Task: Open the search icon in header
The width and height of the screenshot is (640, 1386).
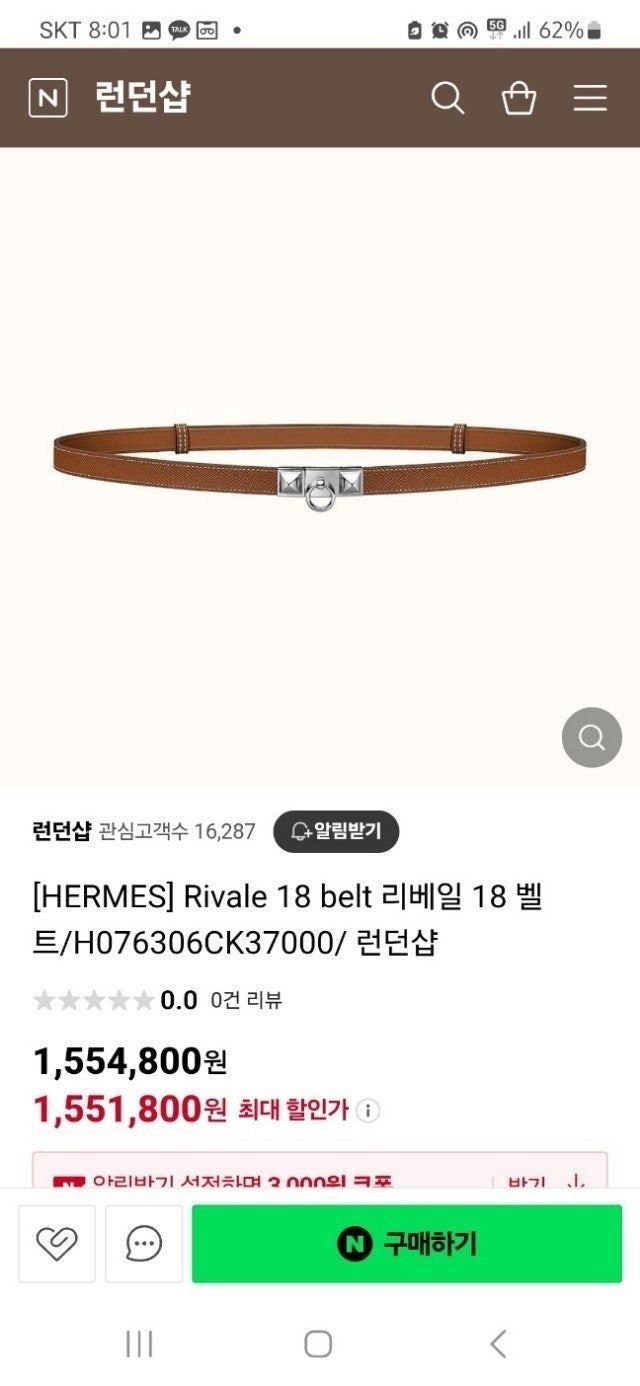Action: tap(447, 98)
